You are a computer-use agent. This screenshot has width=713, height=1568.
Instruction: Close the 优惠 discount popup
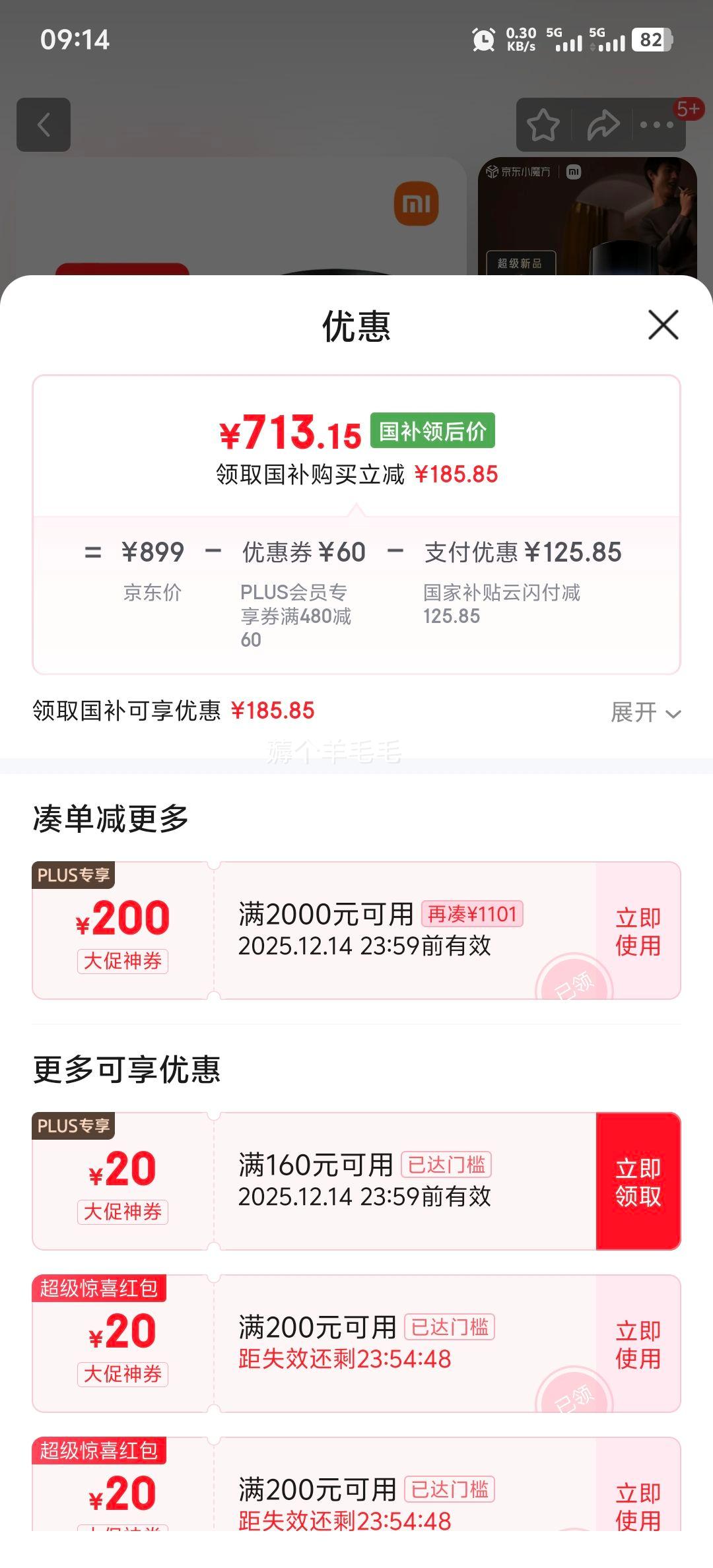pyautogui.click(x=662, y=325)
